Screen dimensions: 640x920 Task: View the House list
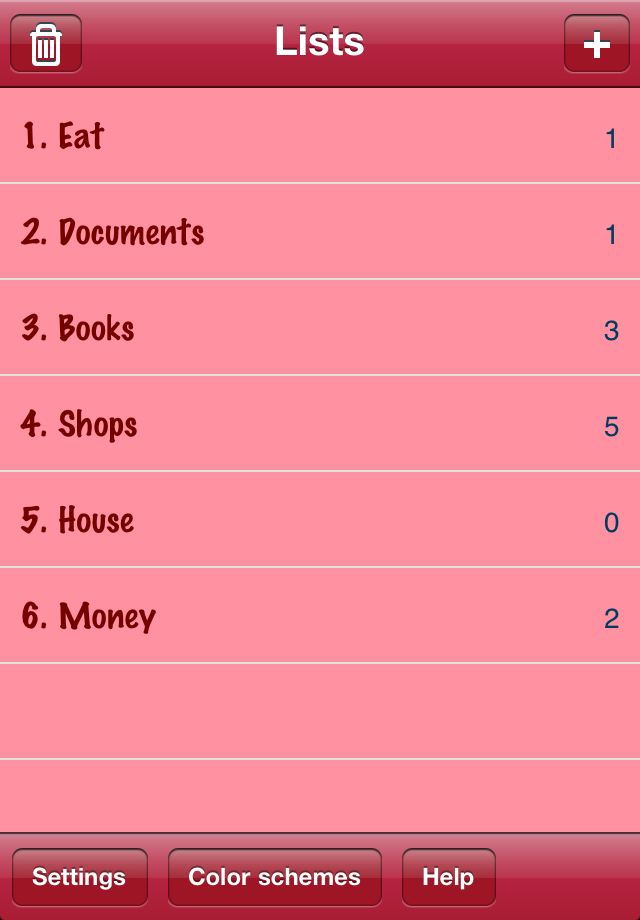click(x=320, y=520)
